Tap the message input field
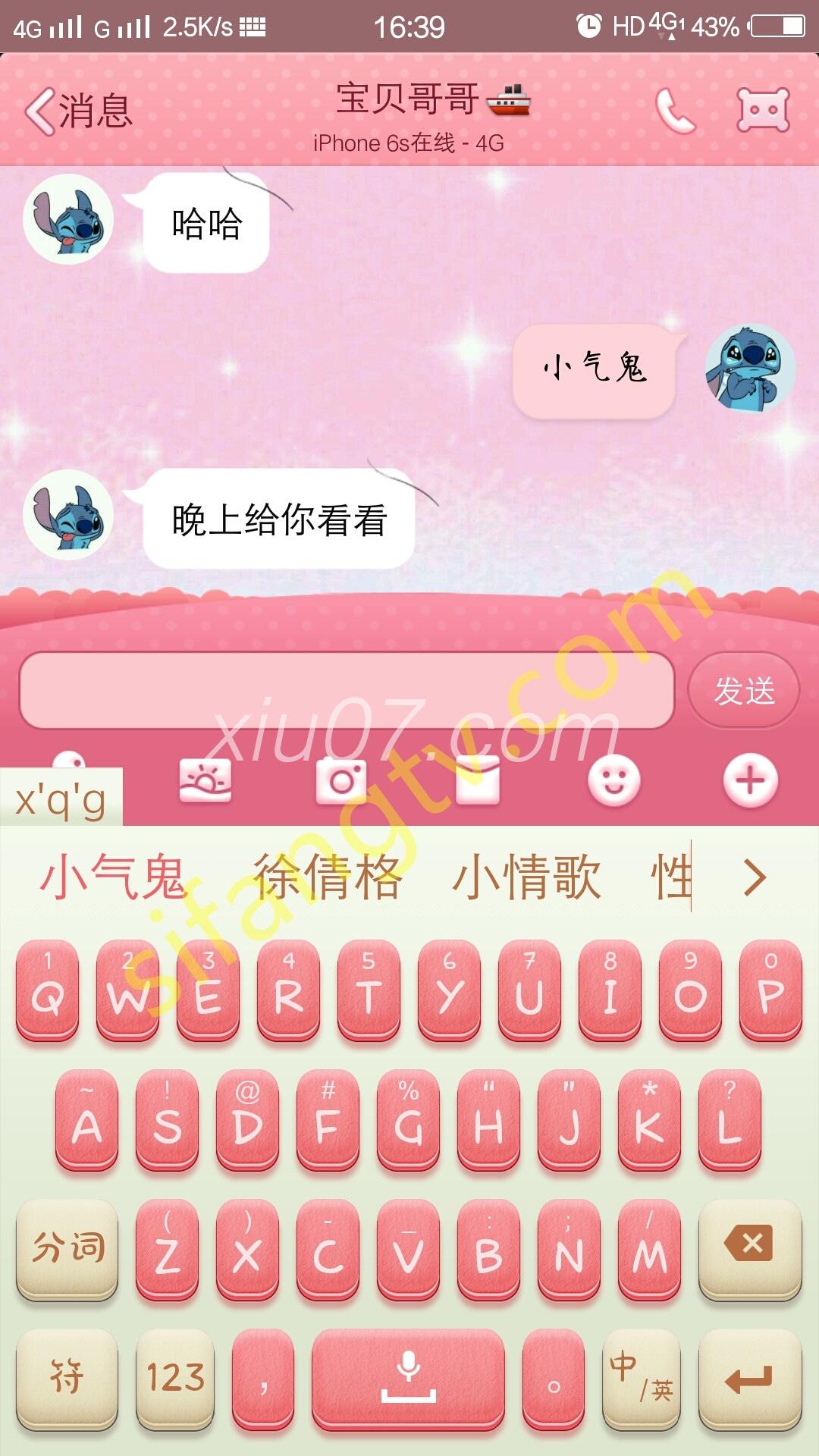This screenshot has height=1456, width=819. tap(347, 691)
